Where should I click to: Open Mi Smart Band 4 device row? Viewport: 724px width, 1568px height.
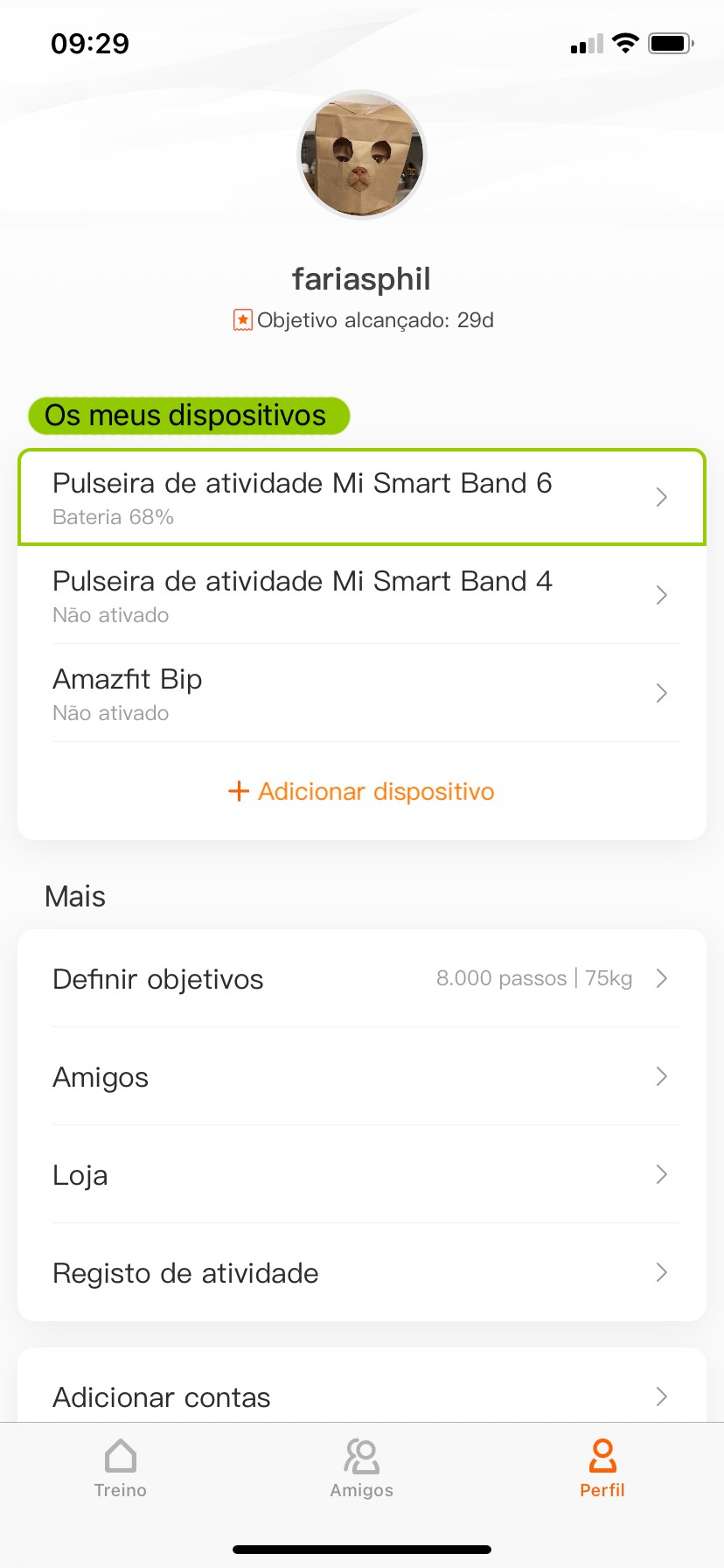point(361,596)
